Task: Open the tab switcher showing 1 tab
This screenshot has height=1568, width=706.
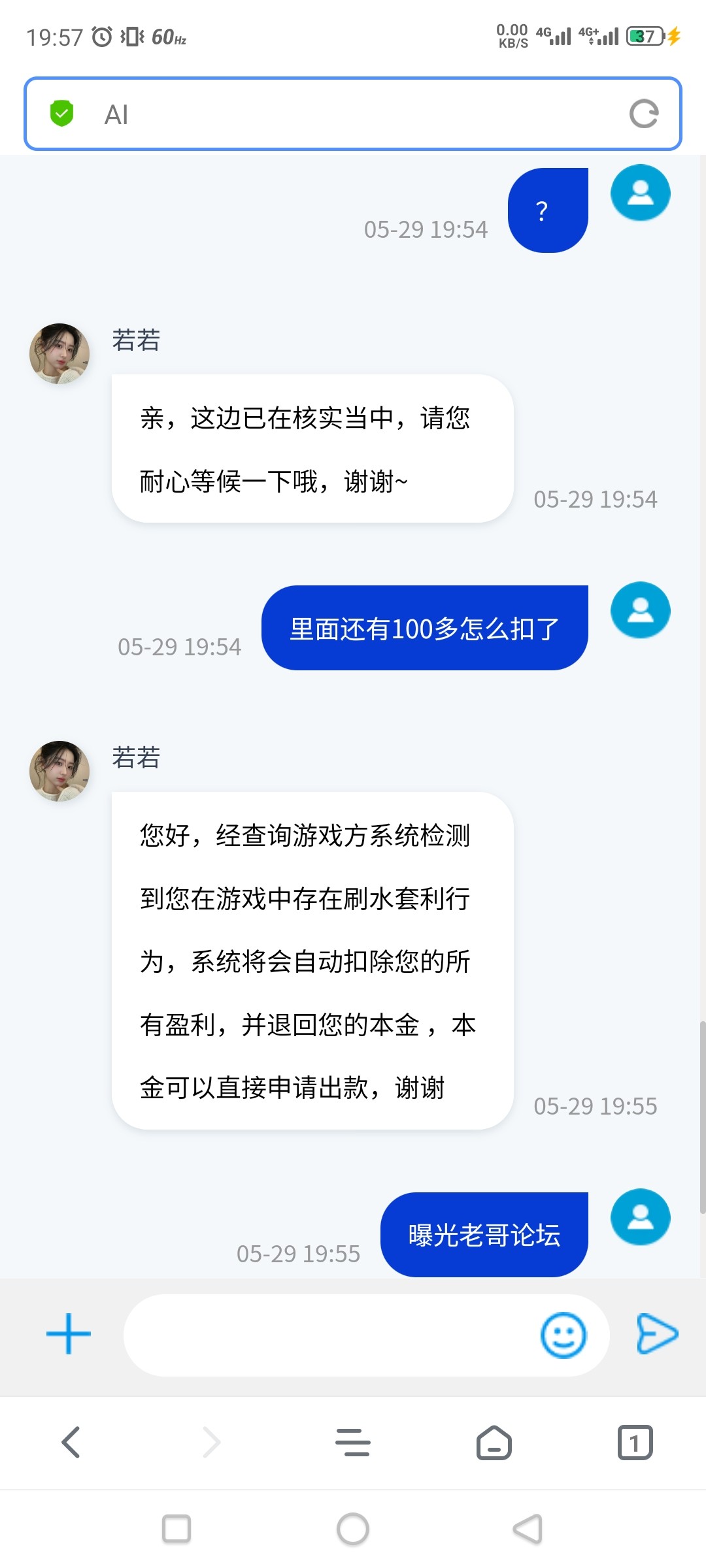Action: pyautogui.click(x=635, y=1442)
